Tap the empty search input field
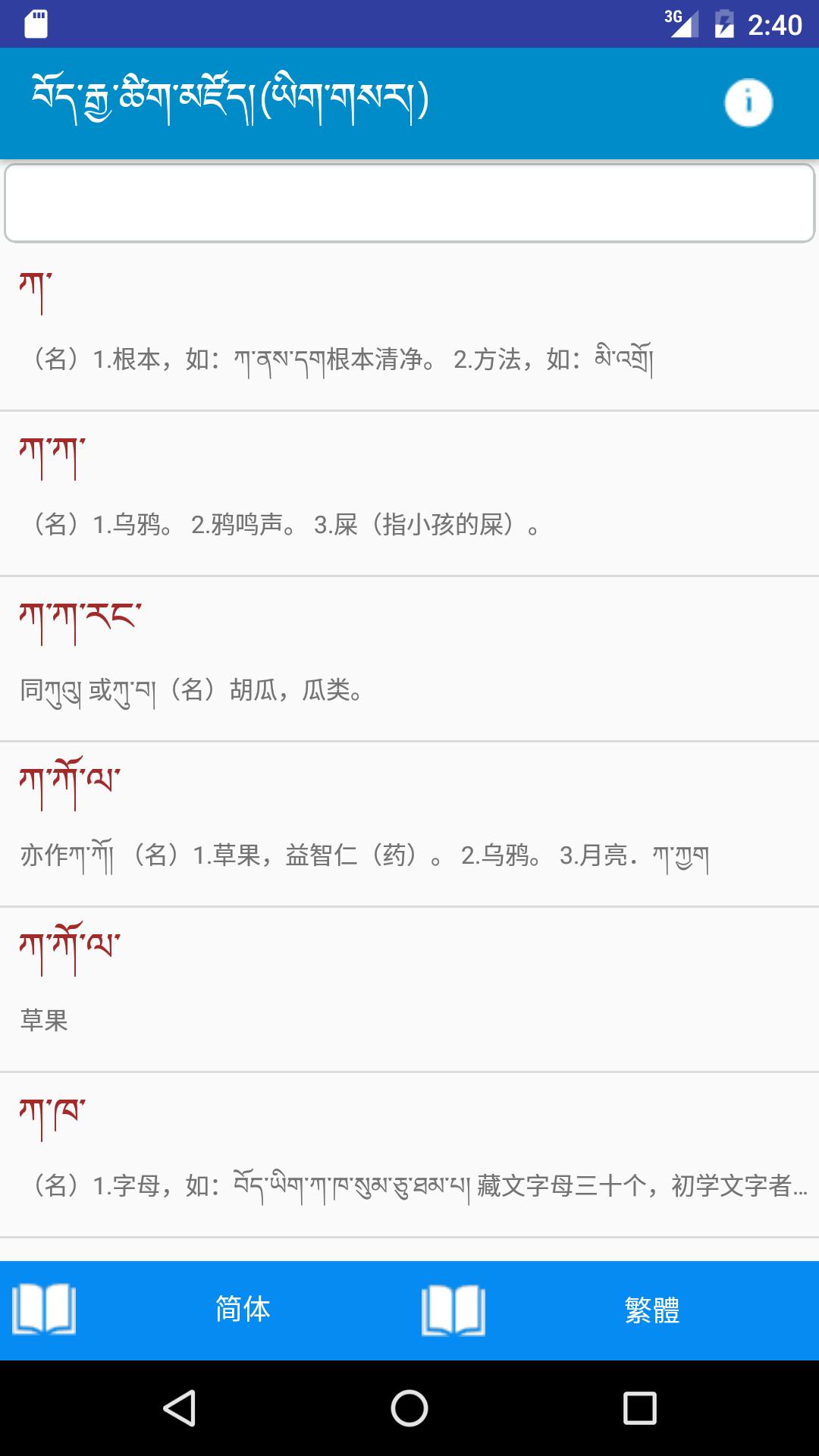Image resolution: width=819 pixels, height=1456 pixels. 409,203
